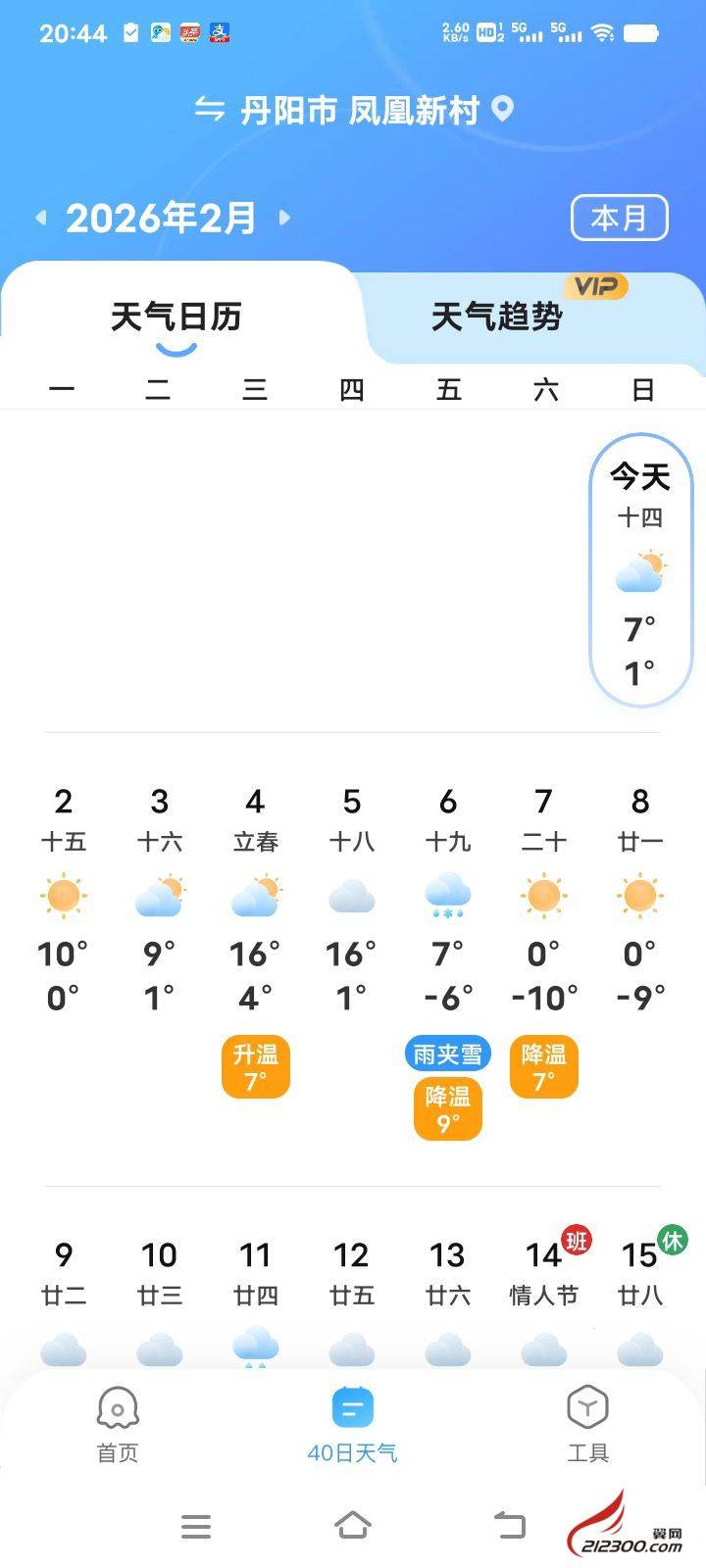Open February 5 forecast

(x=351, y=902)
